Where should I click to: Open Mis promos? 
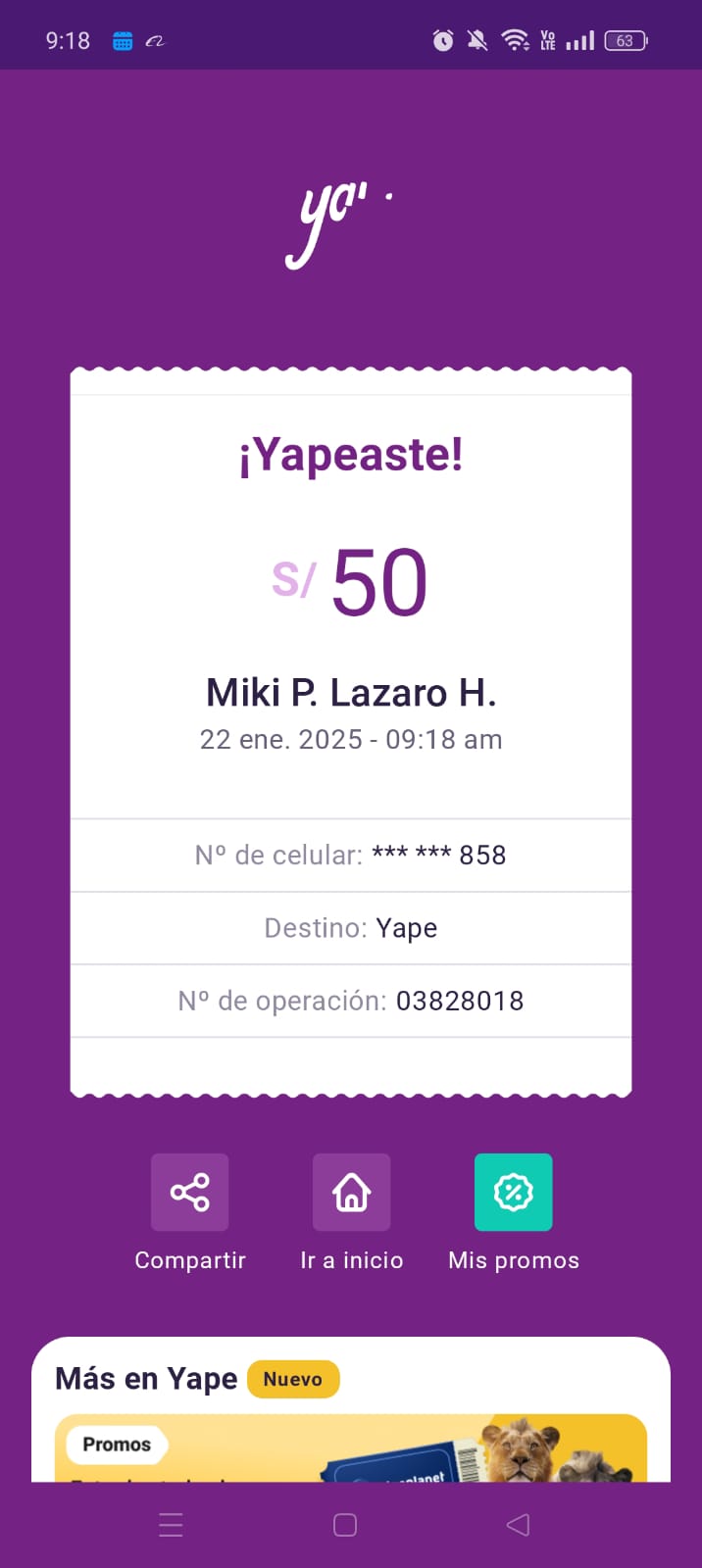coord(513,1192)
